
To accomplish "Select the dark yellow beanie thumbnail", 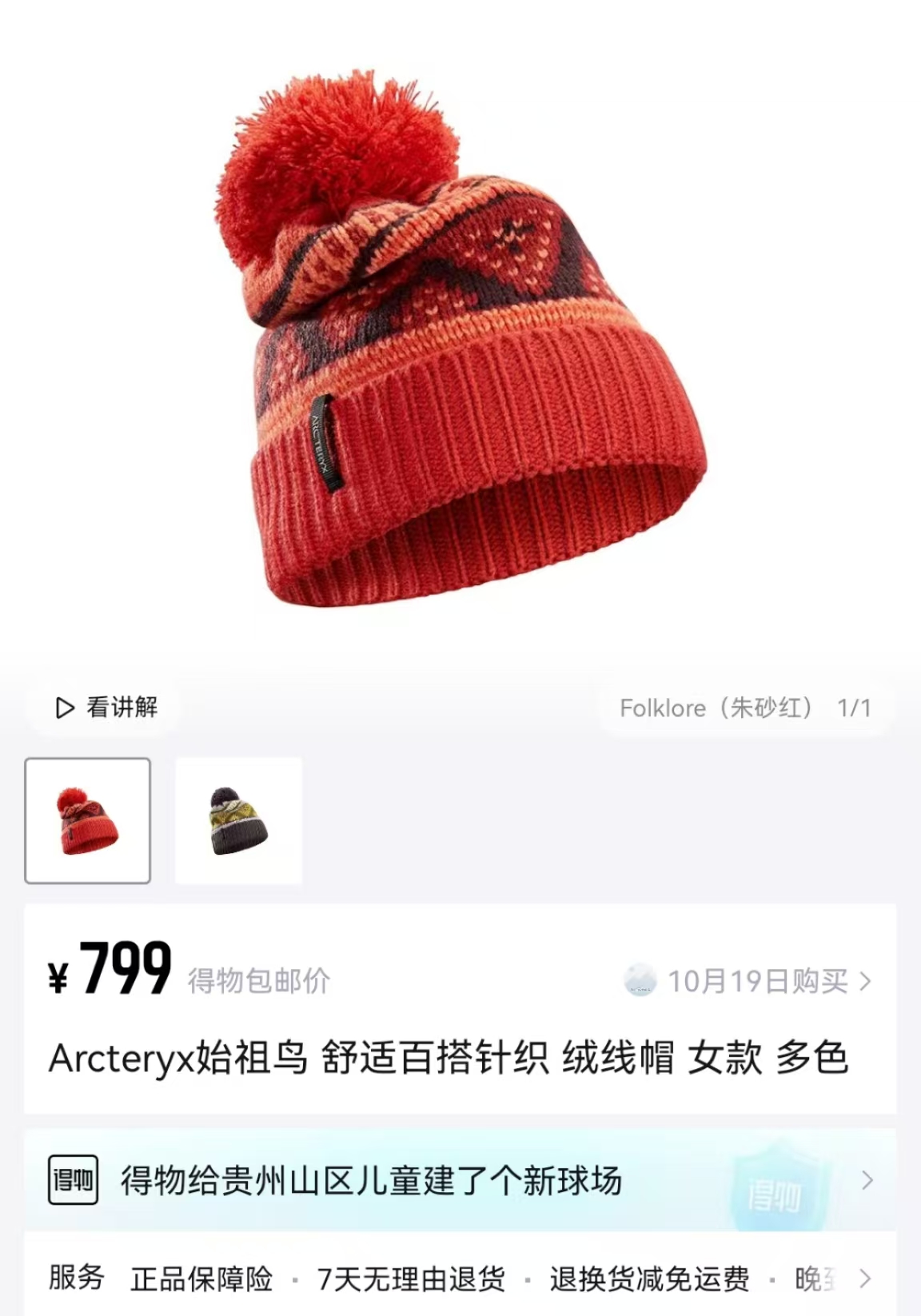I will pos(238,820).
